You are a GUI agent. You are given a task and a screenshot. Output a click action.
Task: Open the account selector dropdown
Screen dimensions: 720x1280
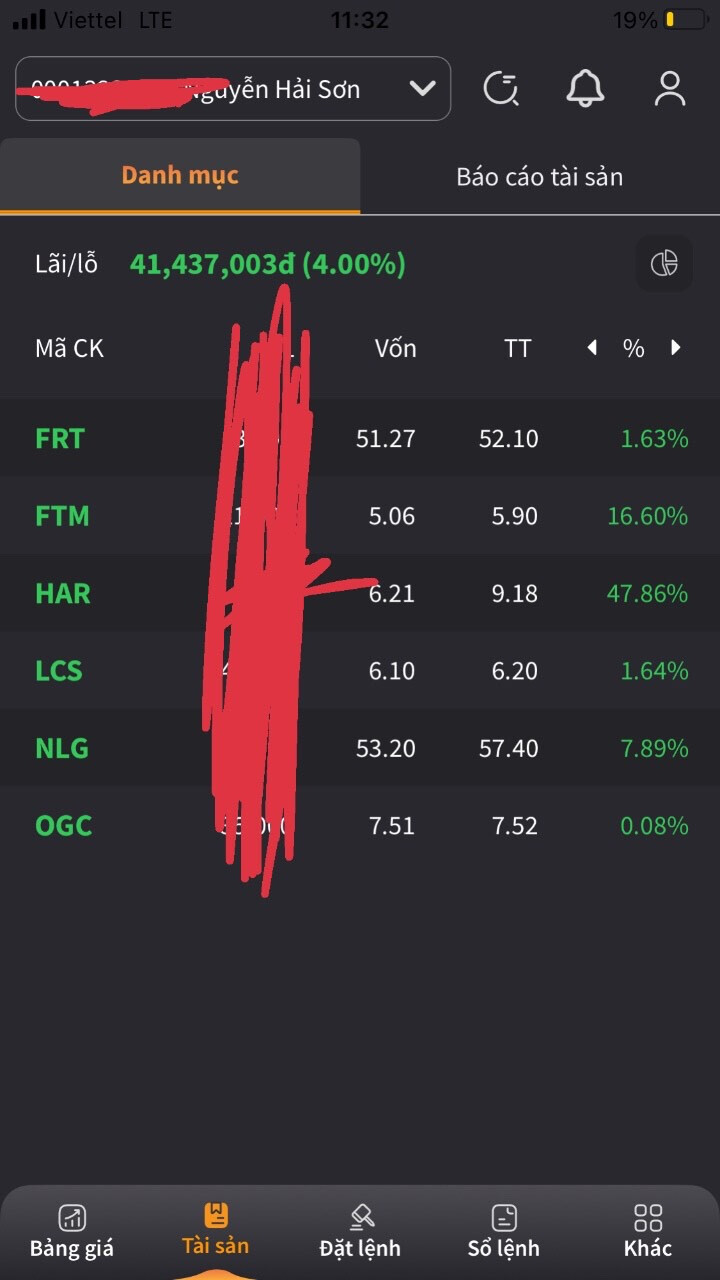(422, 89)
